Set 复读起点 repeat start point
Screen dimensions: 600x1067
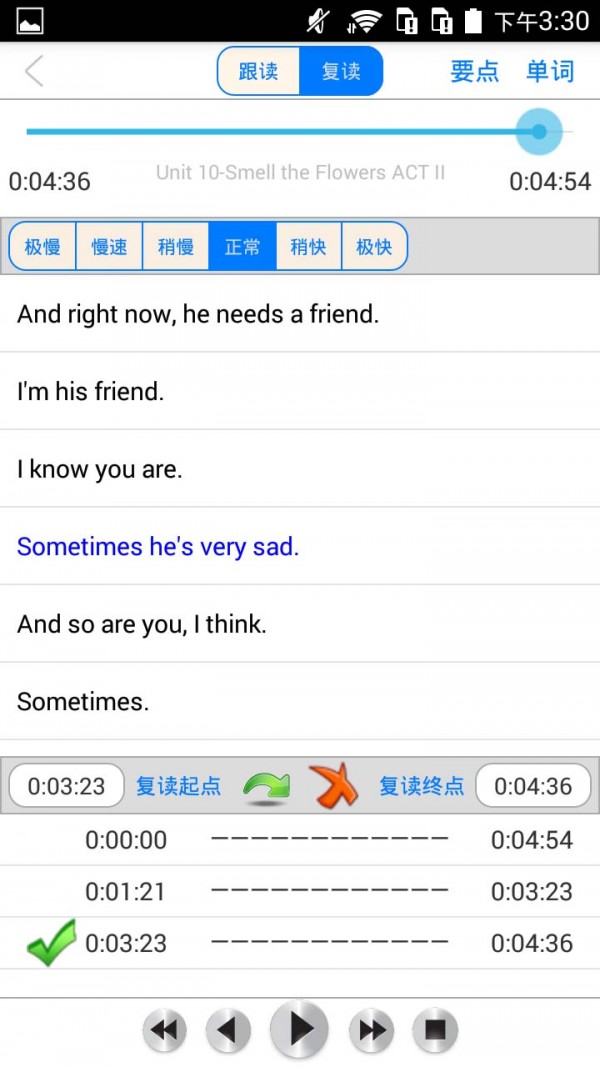(178, 787)
